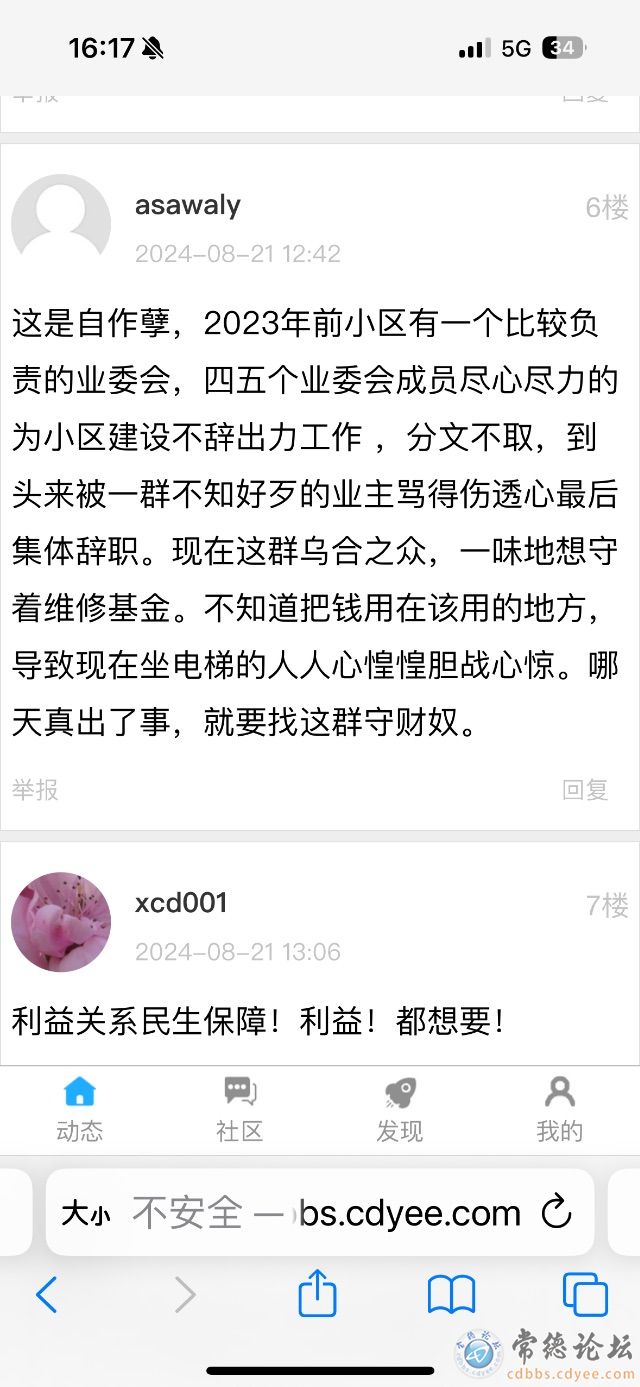Open username asawaly's profile link

pyautogui.click(x=188, y=206)
